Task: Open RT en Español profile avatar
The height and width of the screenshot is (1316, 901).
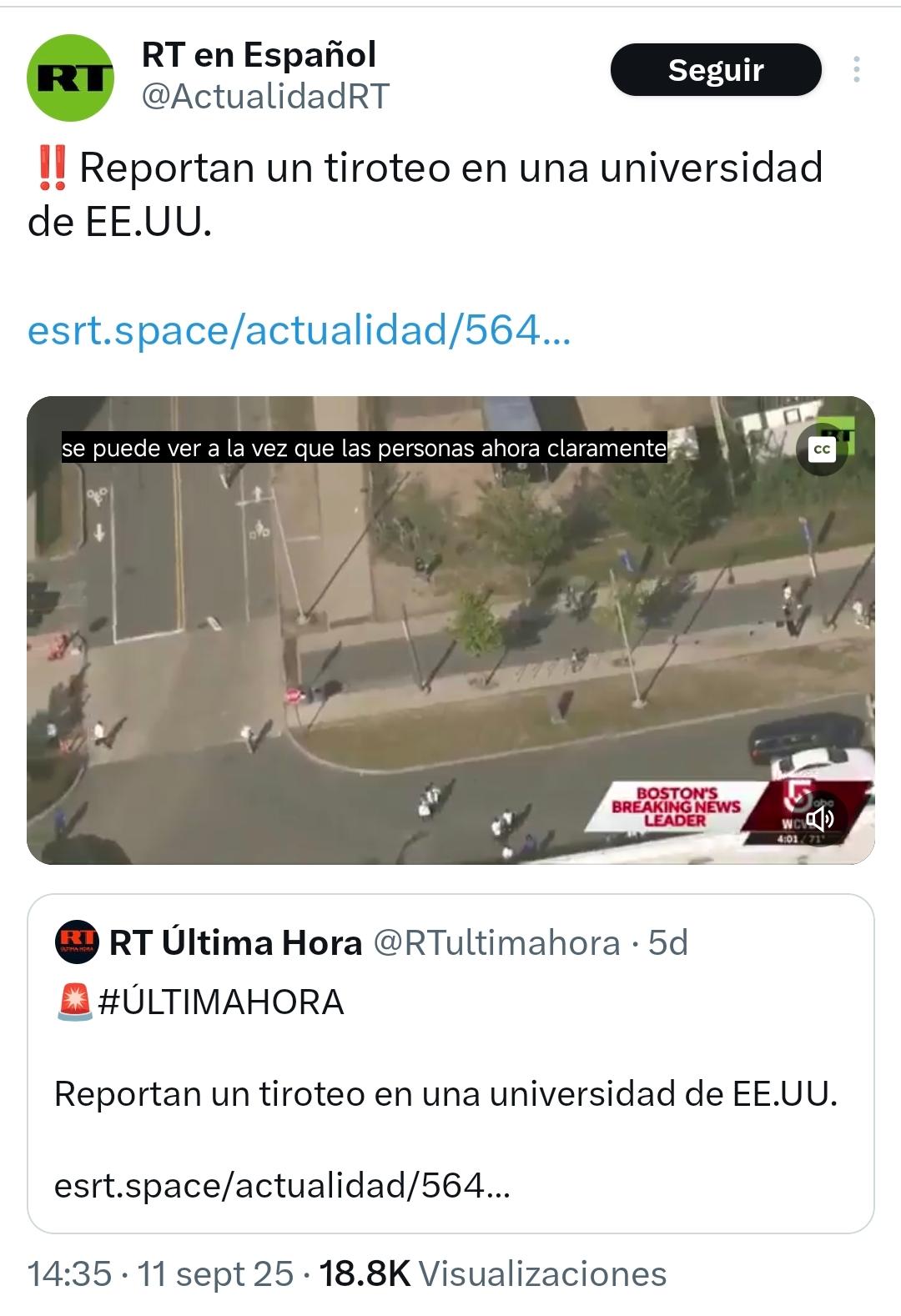Action: click(x=71, y=78)
